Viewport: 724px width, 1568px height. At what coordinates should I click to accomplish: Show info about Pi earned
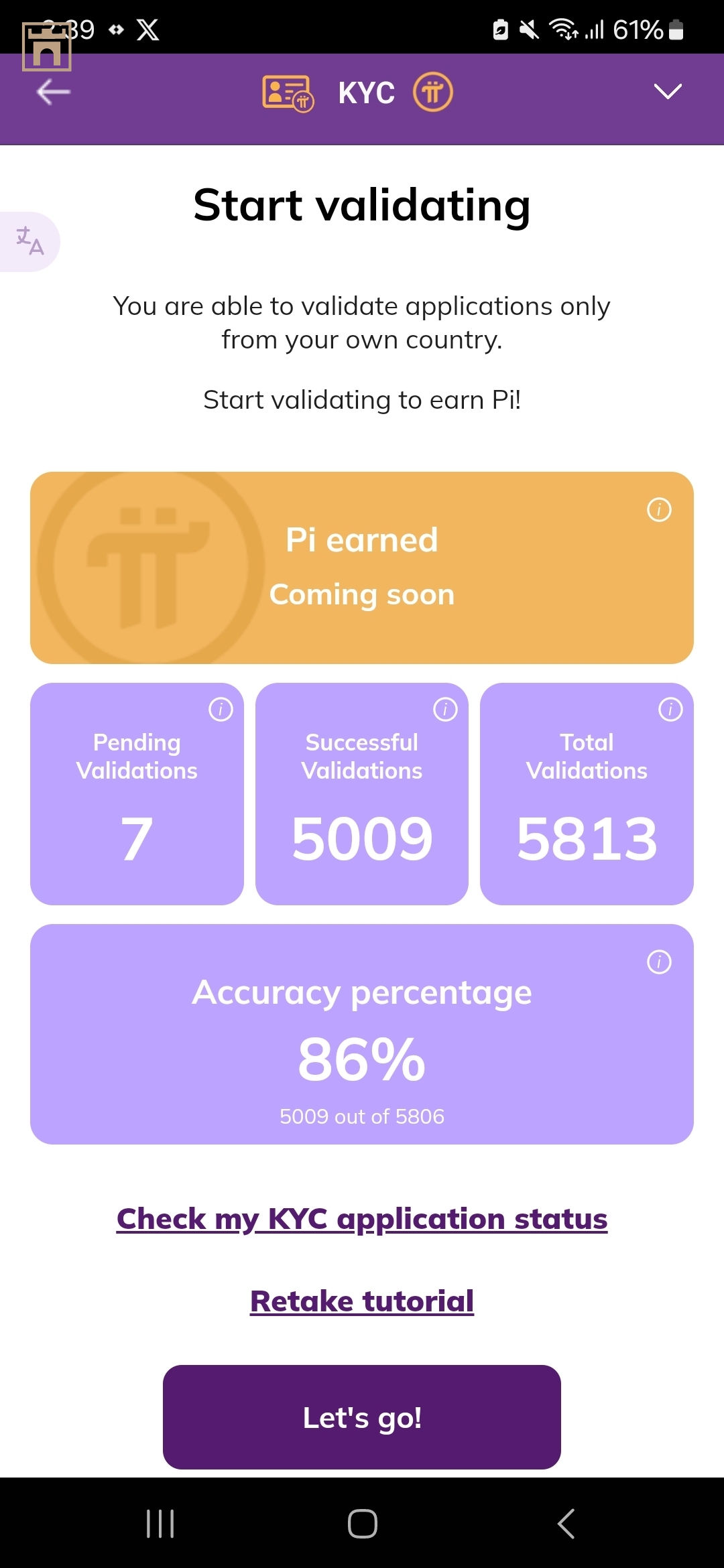tap(659, 510)
